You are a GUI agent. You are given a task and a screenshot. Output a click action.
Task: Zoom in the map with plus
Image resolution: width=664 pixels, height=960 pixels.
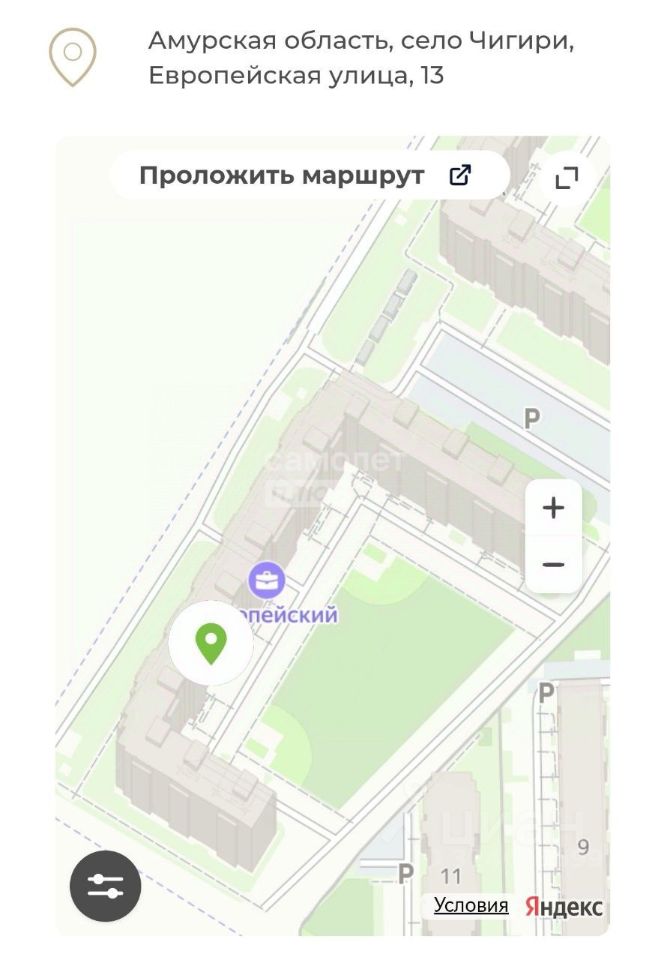(x=553, y=508)
